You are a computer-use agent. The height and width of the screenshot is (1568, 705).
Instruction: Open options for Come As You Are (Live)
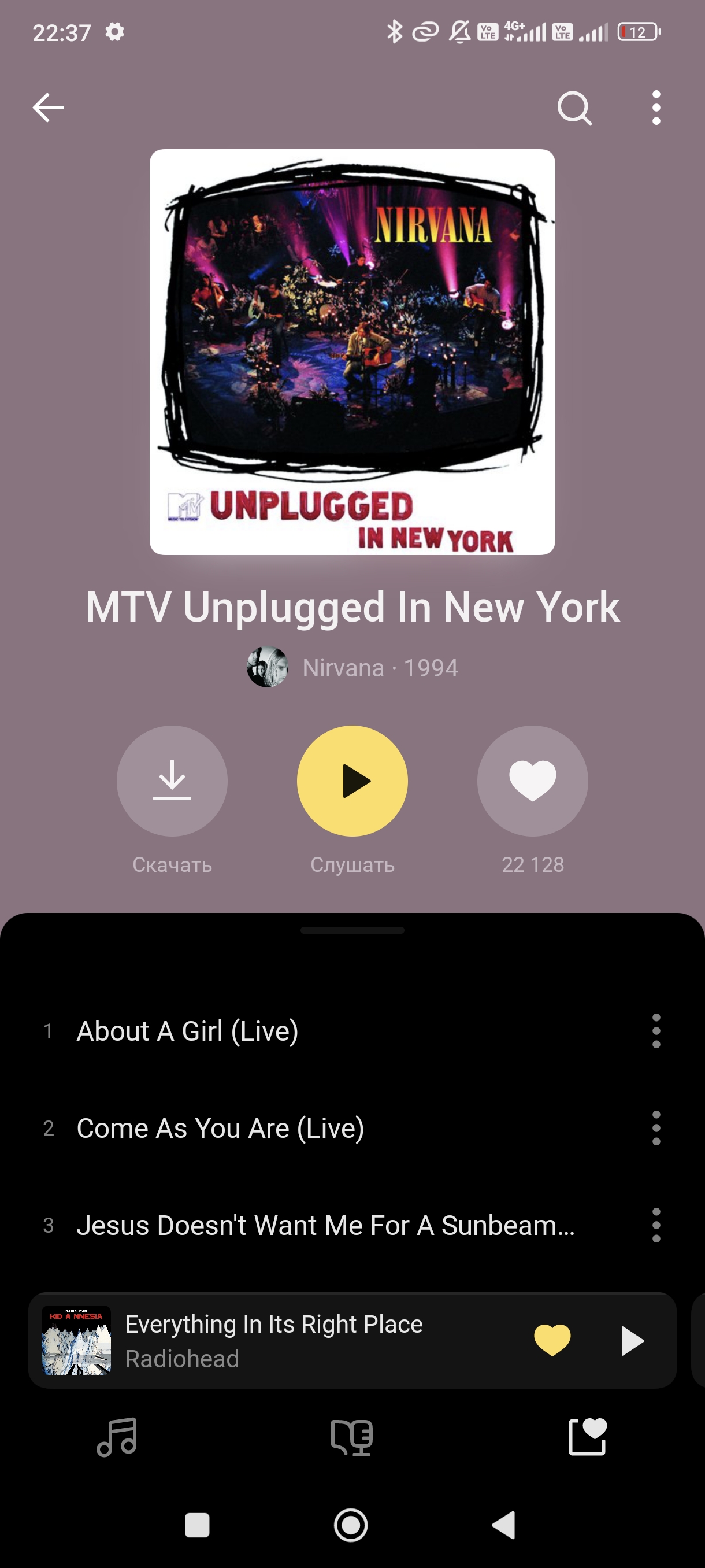[x=656, y=1128]
